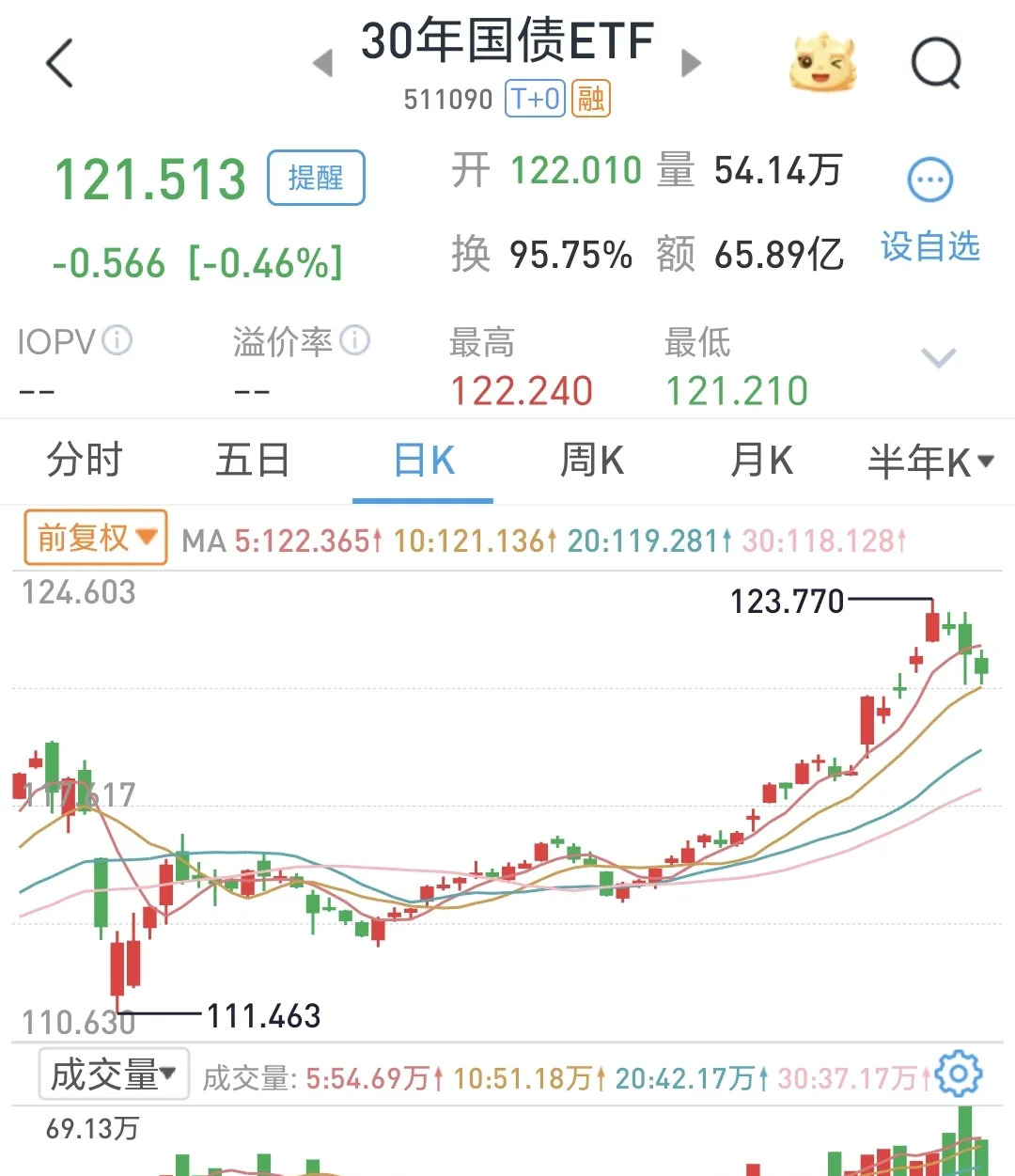Open the 成交量 indicator dropdown
The image size is (1015, 1176).
click(x=112, y=1073)
